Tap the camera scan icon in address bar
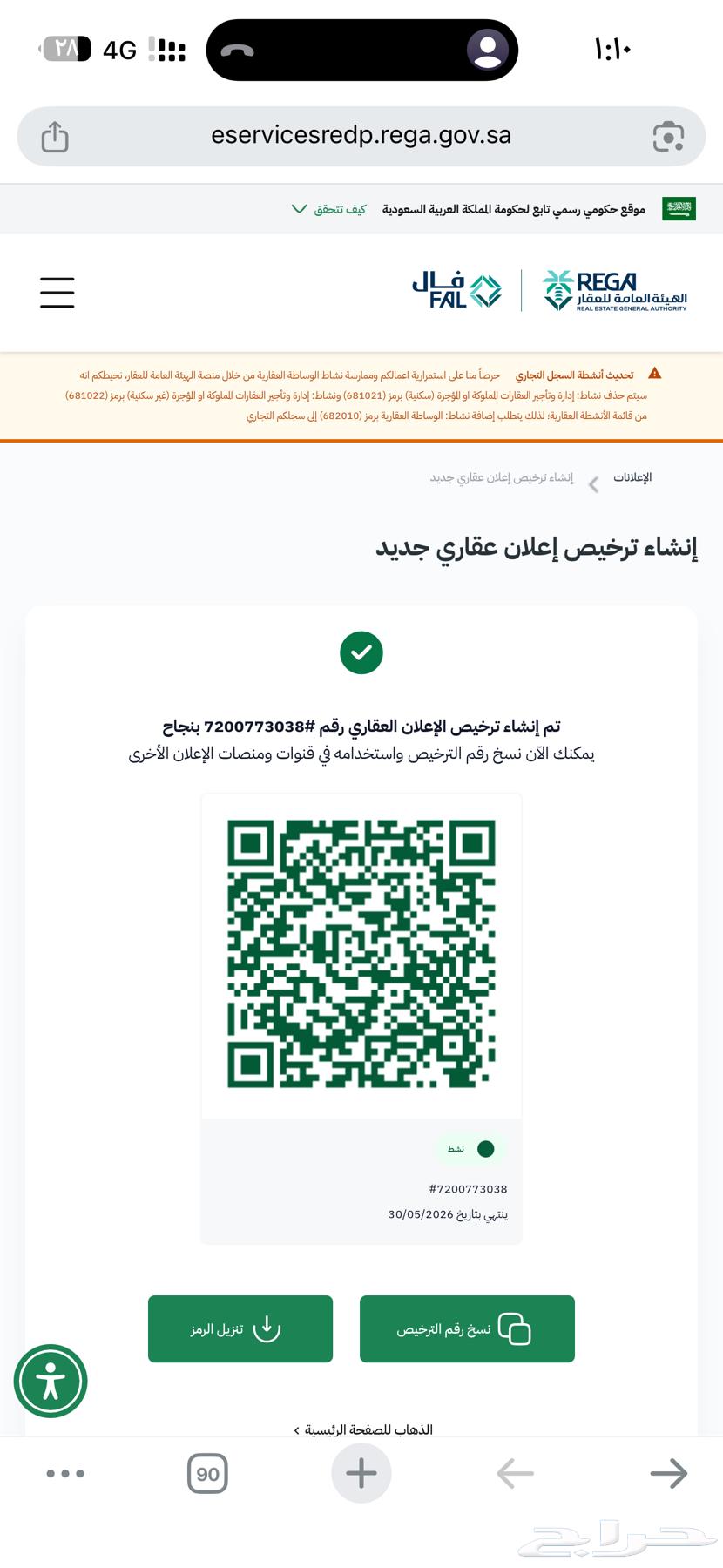This screenshot has height=1568, width=723. pos(668,137)
